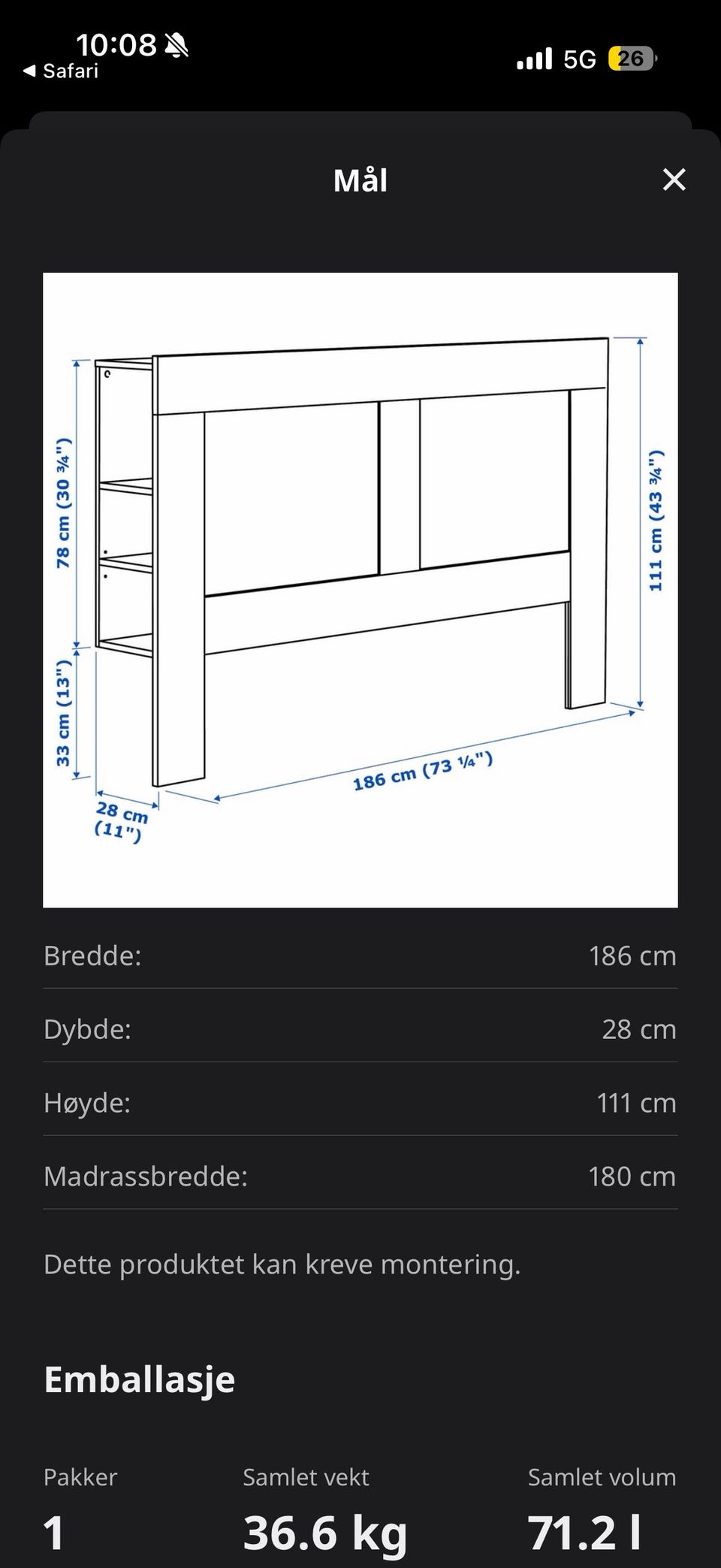Open the Emballasje section heading
Viewport: 721px width, 1568px height.
coord(140,1379)
